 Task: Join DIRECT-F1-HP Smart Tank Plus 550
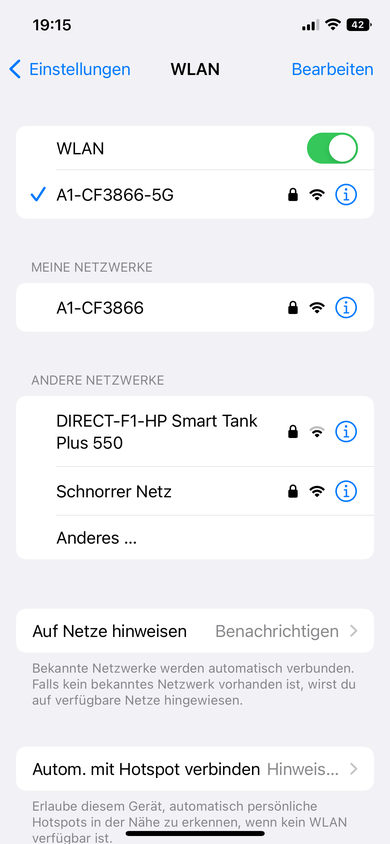click(195, 431)
